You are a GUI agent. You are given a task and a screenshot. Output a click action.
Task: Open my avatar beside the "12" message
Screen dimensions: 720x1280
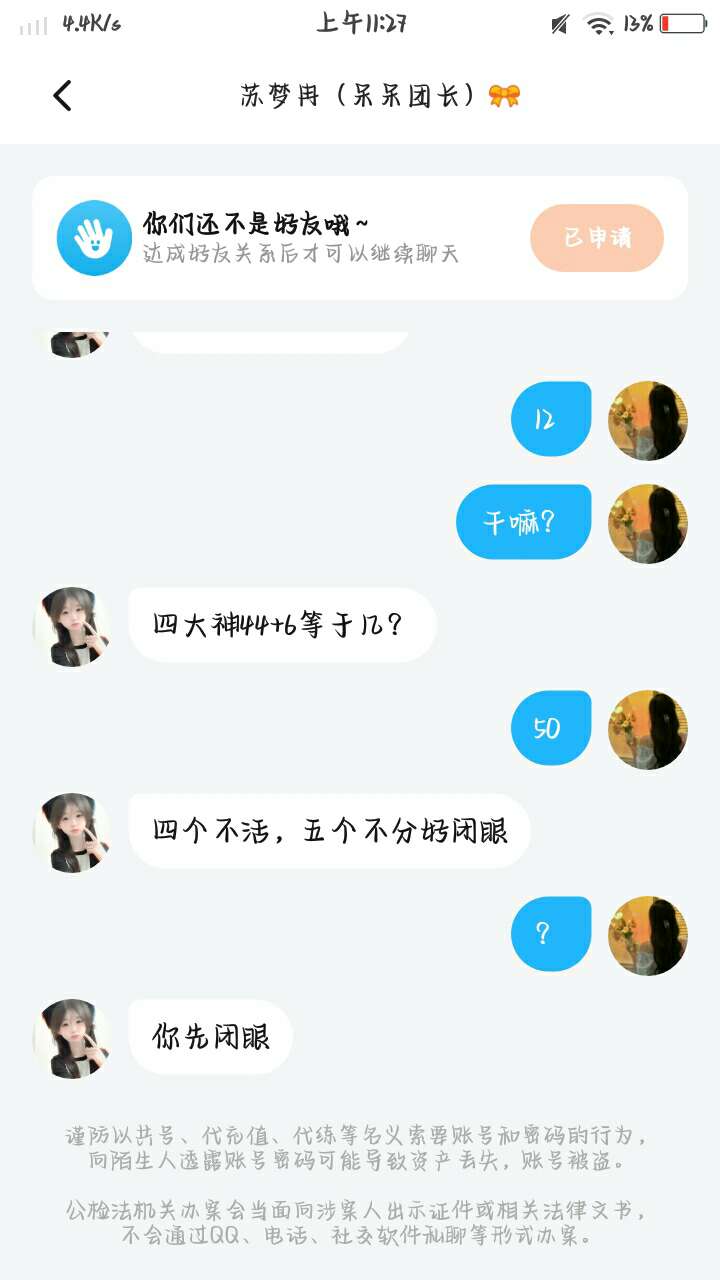point(648,420)
